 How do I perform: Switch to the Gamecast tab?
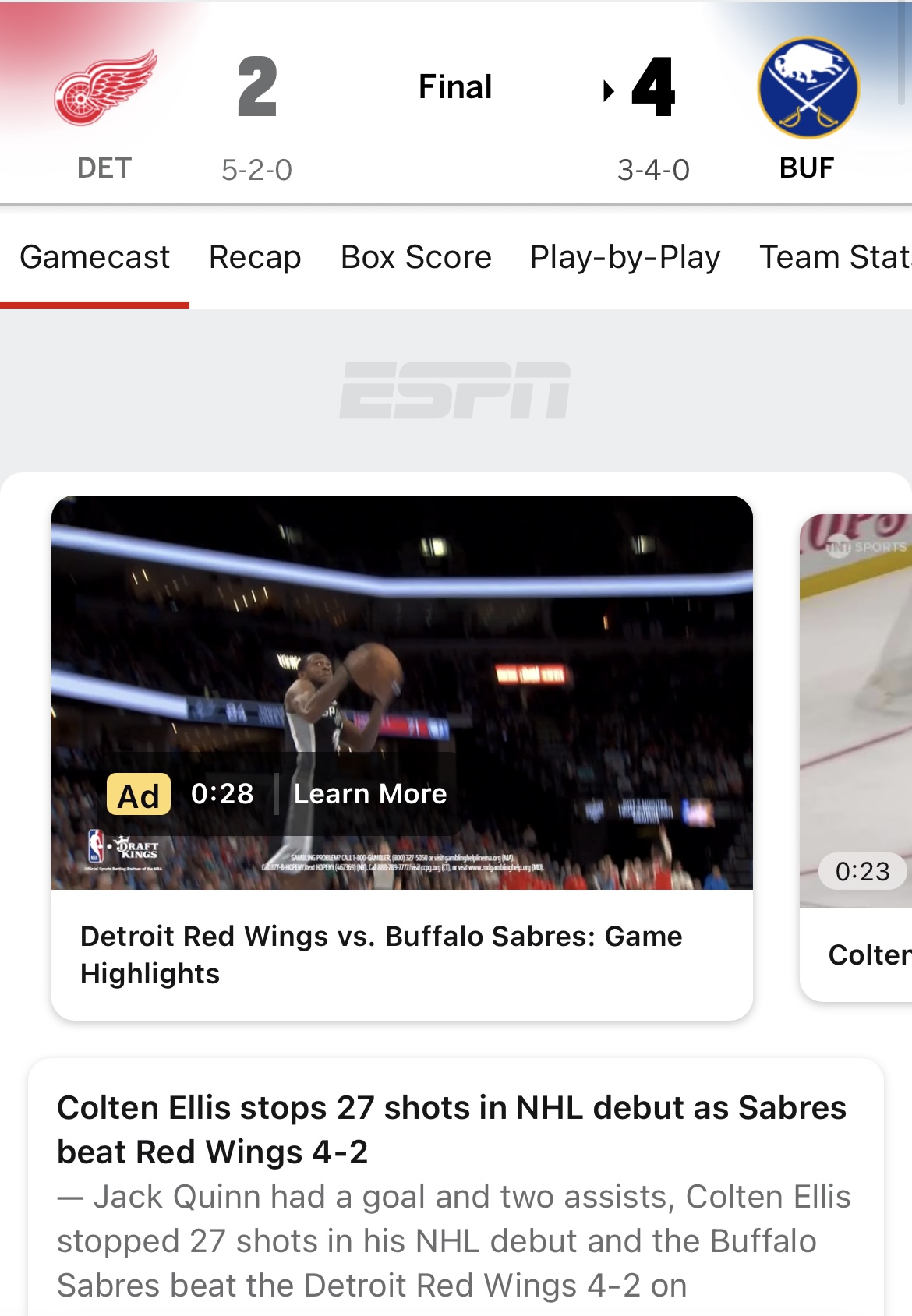(x=94, y=257)
